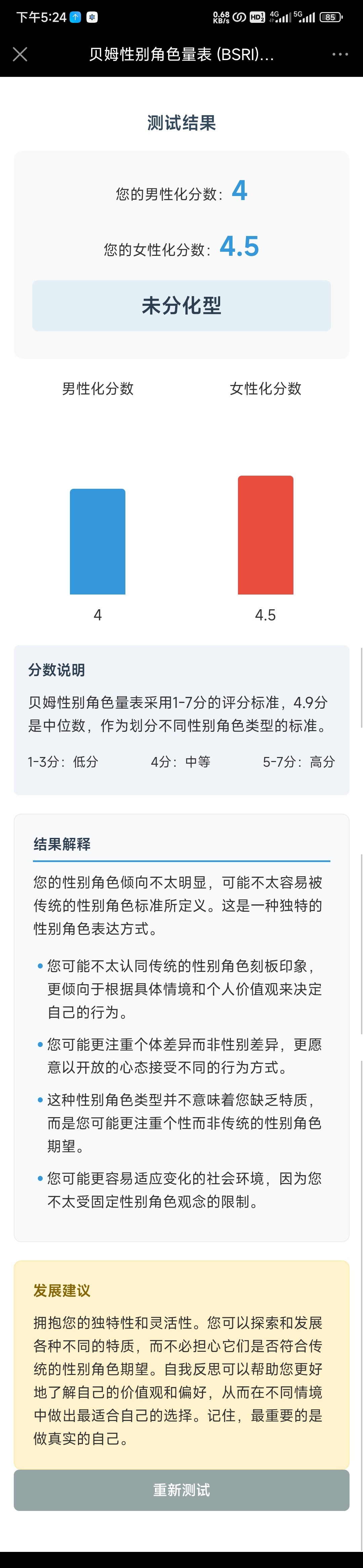Close the BSRI test page

[x=20, y=55]
